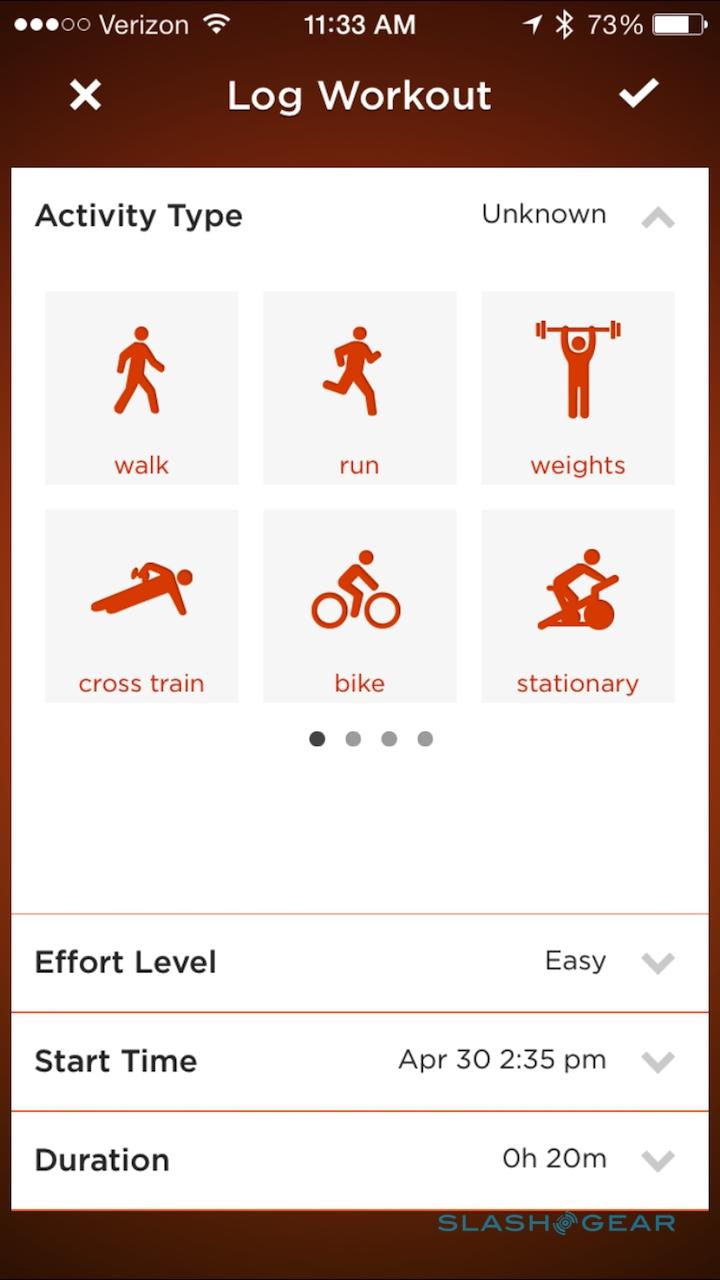The image size is (720, 1280).
Task: Expand the Effort Level row
Action: tap(657, 962)
